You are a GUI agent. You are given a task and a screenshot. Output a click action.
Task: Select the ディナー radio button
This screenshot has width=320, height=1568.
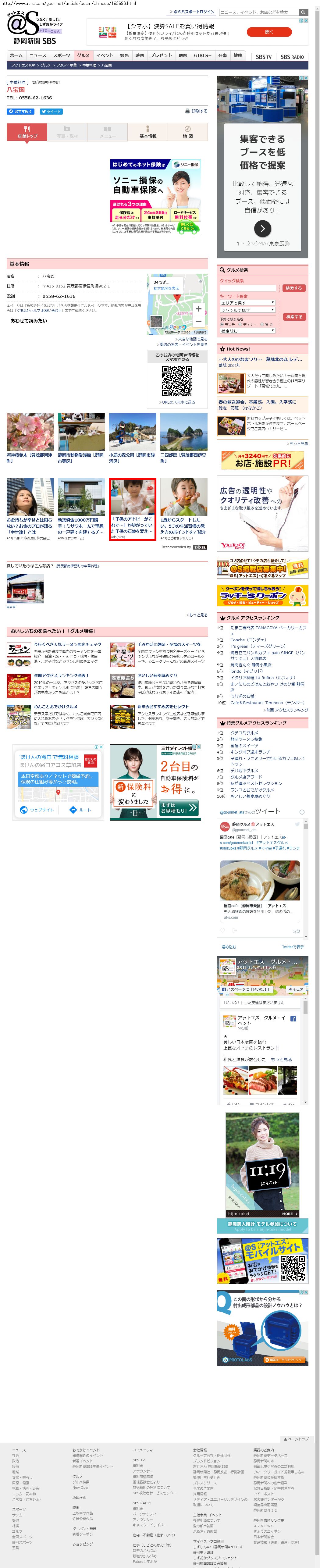tap(240, 324)
